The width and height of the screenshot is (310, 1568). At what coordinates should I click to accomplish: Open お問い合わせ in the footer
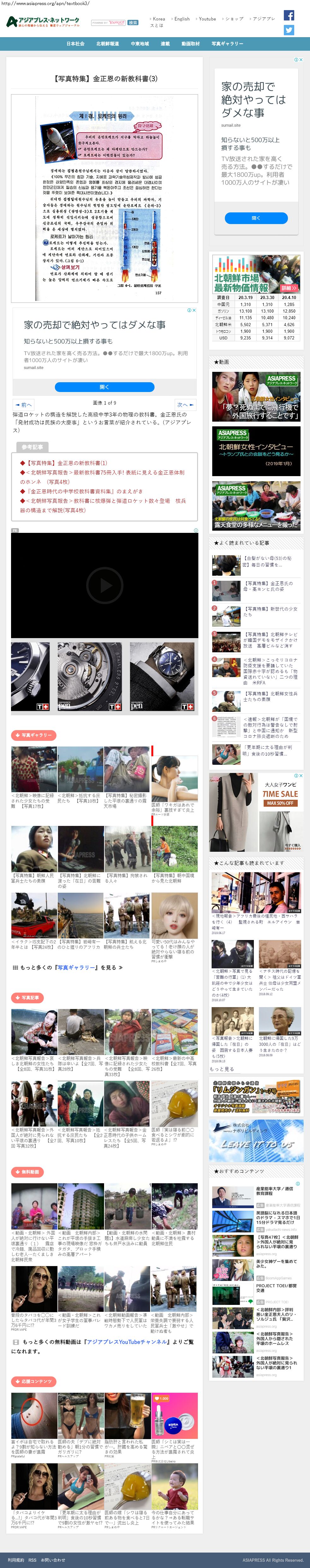(x=53, y=1560)
